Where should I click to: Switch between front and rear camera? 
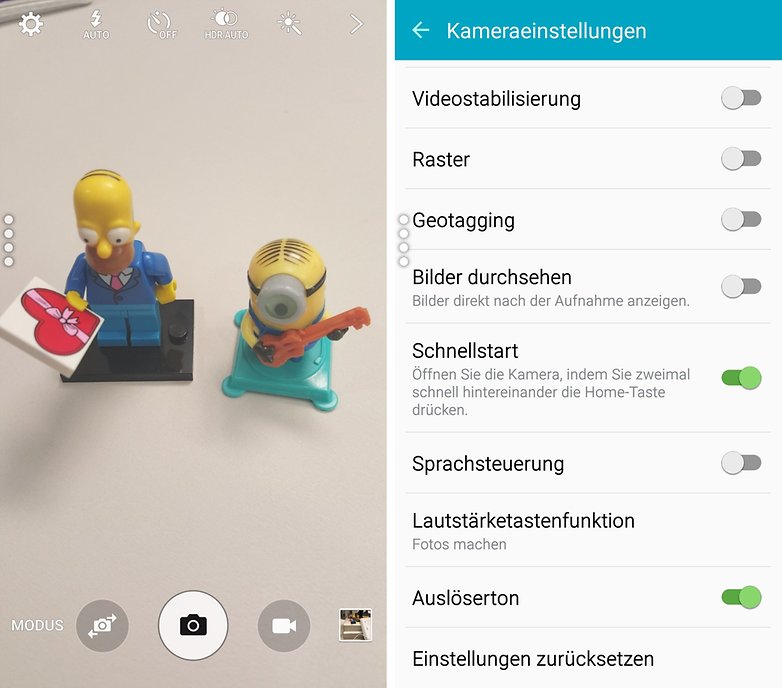[x=102, y=626]
